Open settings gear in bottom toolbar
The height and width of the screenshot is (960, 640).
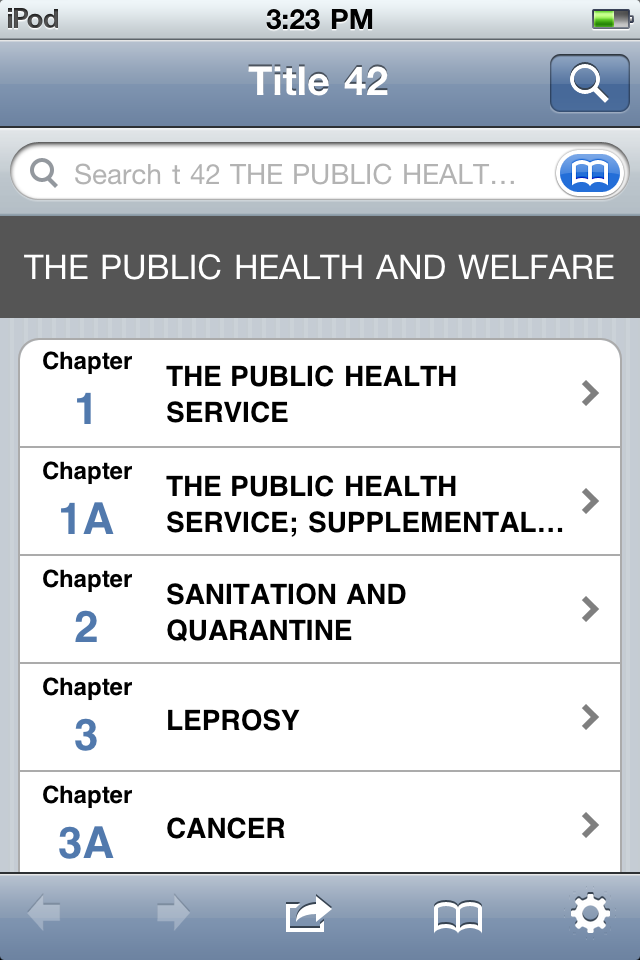(590, 914)
